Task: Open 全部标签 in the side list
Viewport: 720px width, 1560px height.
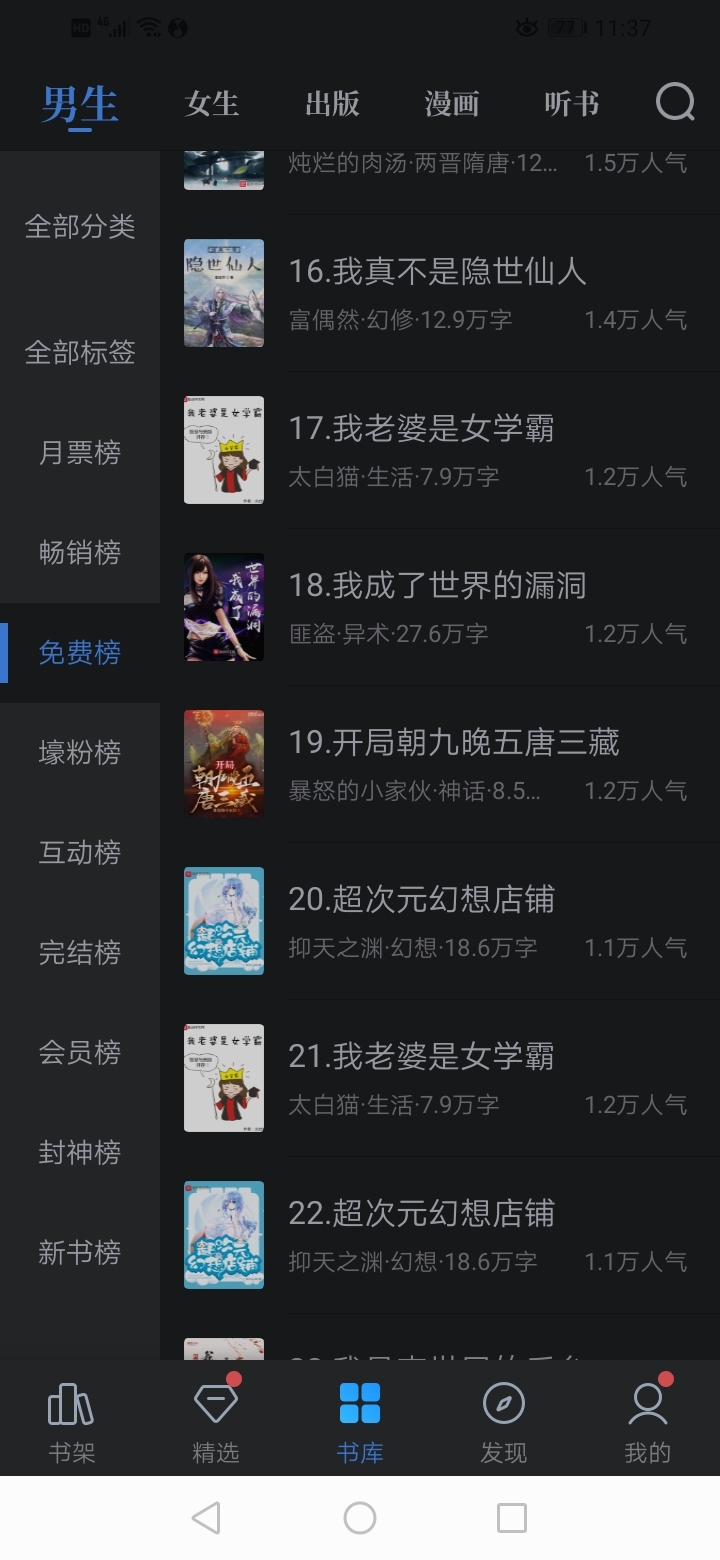Action: point(80,352)
